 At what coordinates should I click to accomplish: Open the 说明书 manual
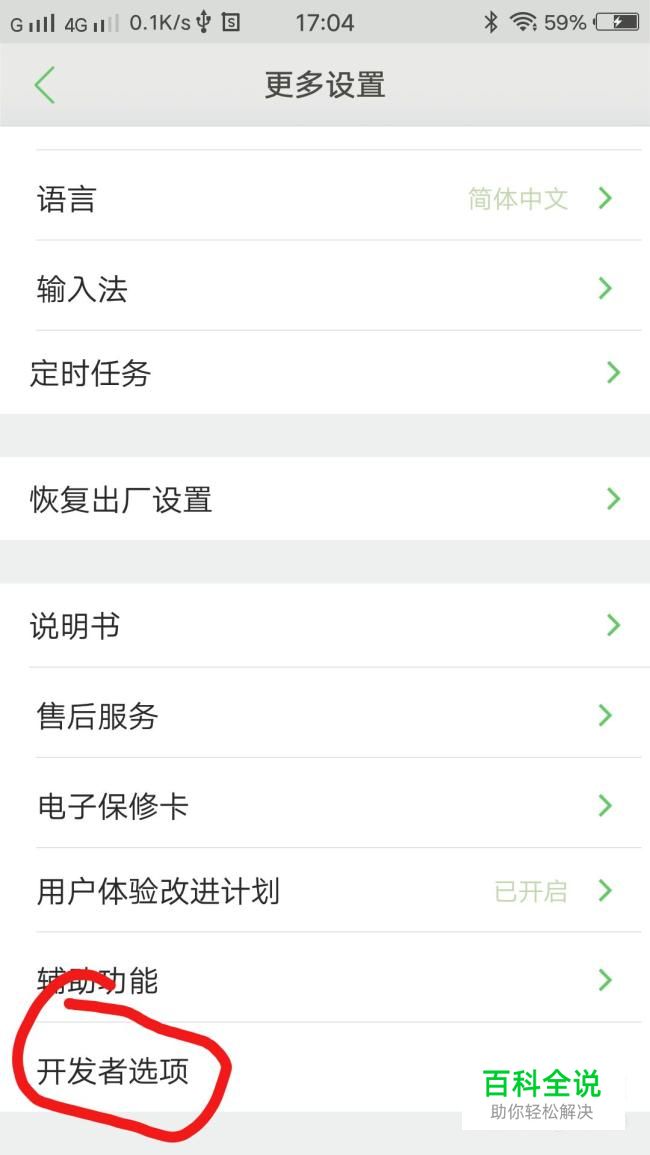point(325,625)
